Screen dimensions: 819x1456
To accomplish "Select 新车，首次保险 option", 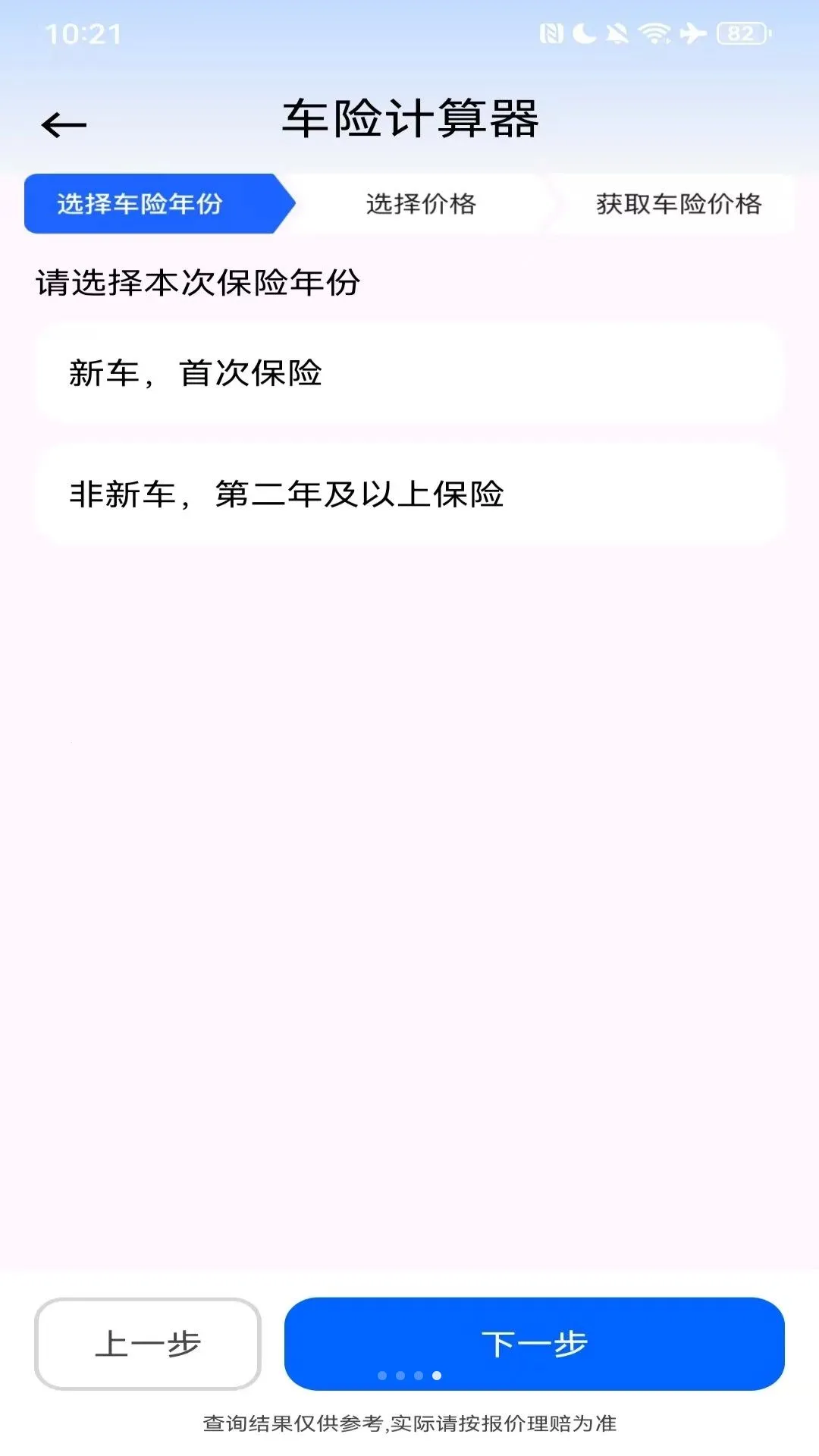I will click(409, 373).
